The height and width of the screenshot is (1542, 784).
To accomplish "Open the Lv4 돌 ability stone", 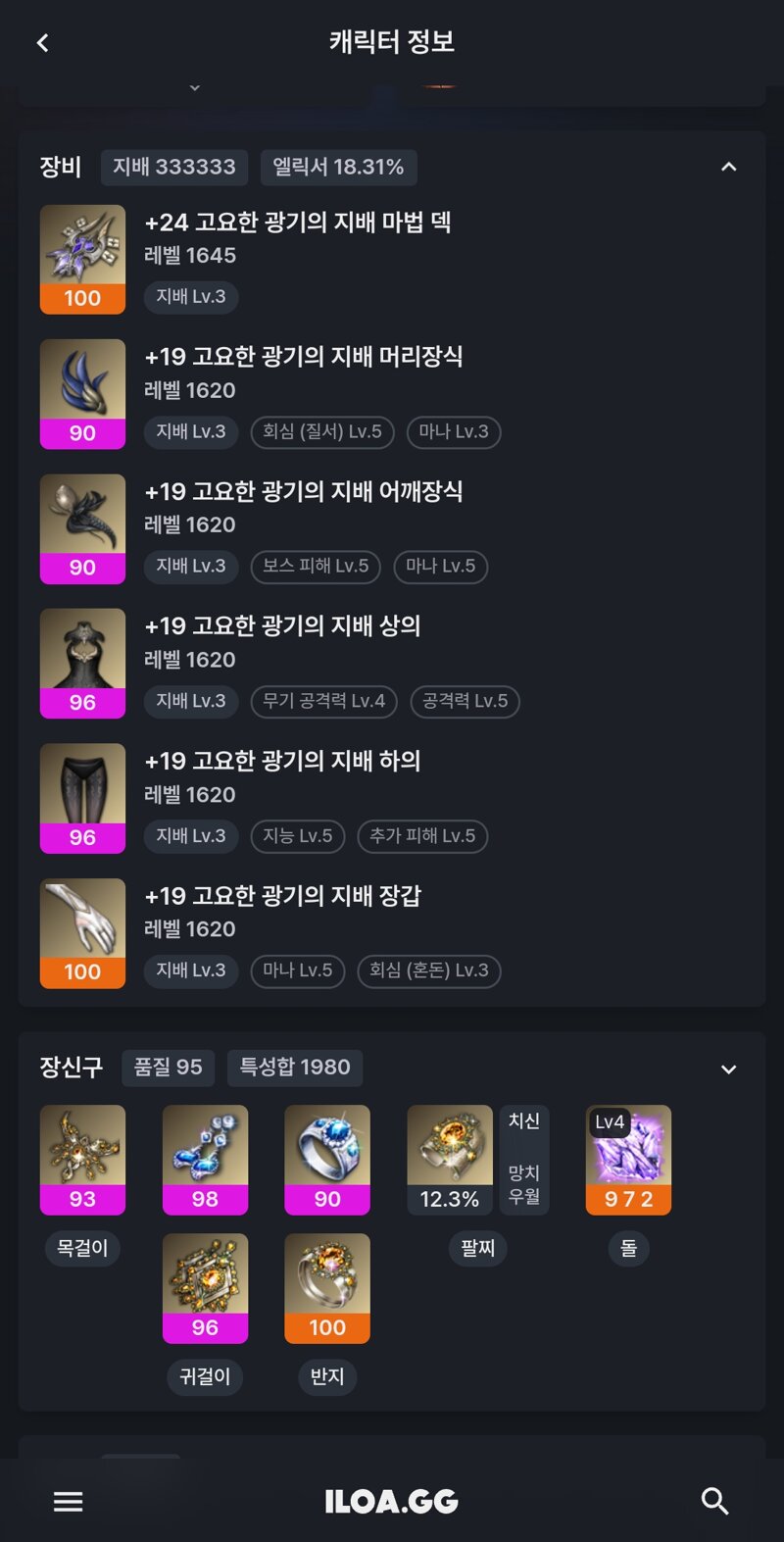I will point(628,1160).
